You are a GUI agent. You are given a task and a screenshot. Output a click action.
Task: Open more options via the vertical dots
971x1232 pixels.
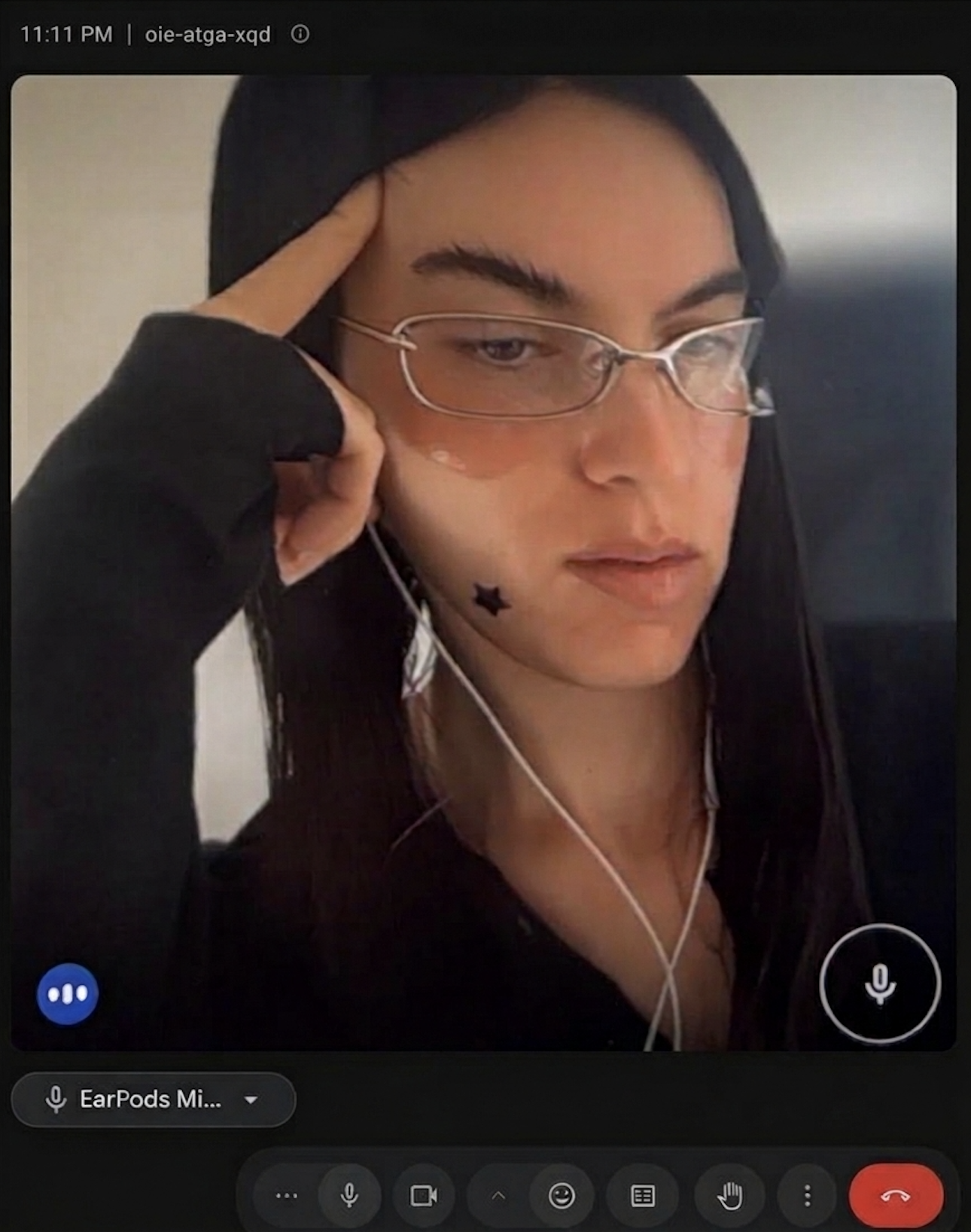tap(807, 1196)
